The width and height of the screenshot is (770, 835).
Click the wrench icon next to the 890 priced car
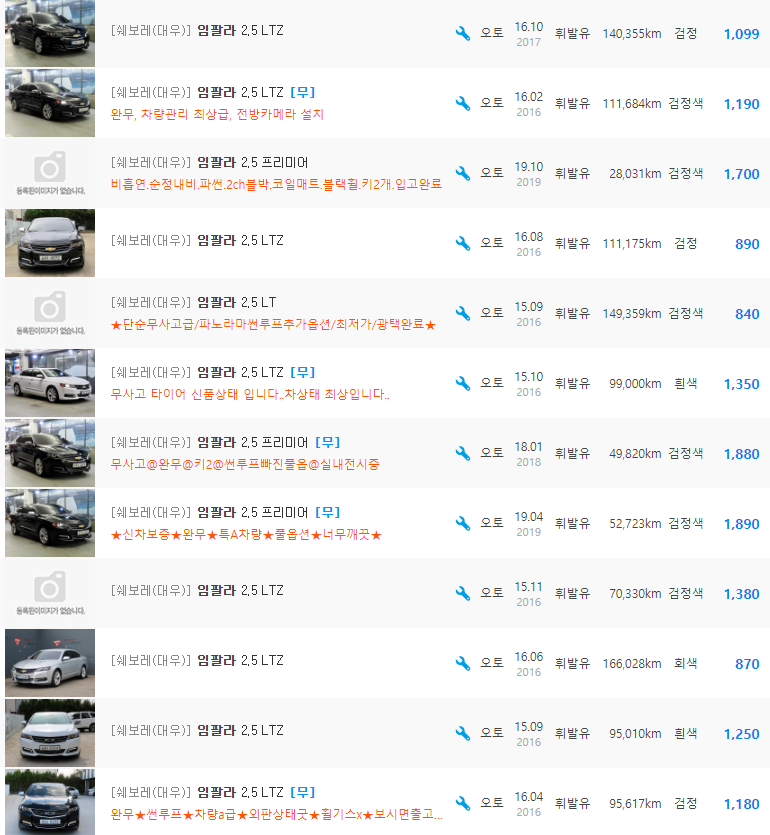coord(461,243)
